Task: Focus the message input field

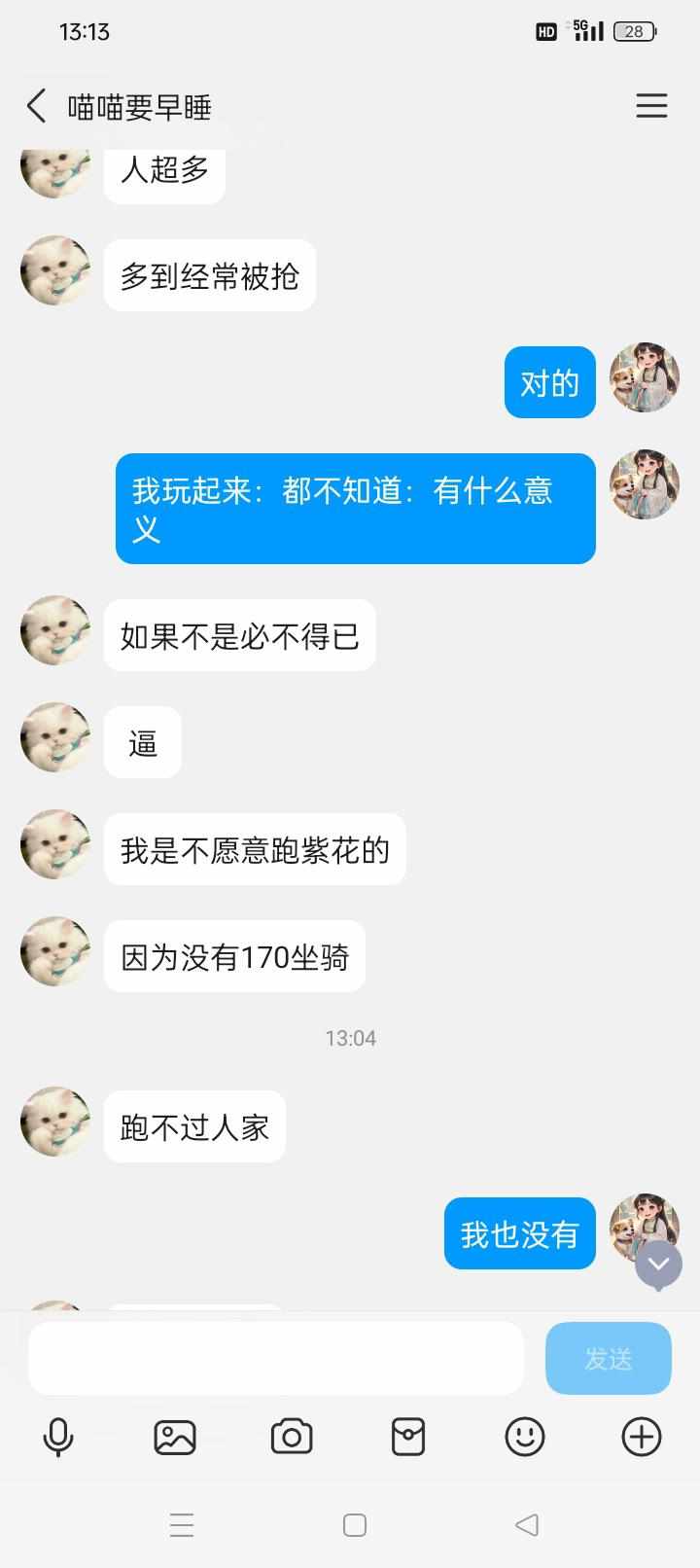Action: coord(276,1358)
